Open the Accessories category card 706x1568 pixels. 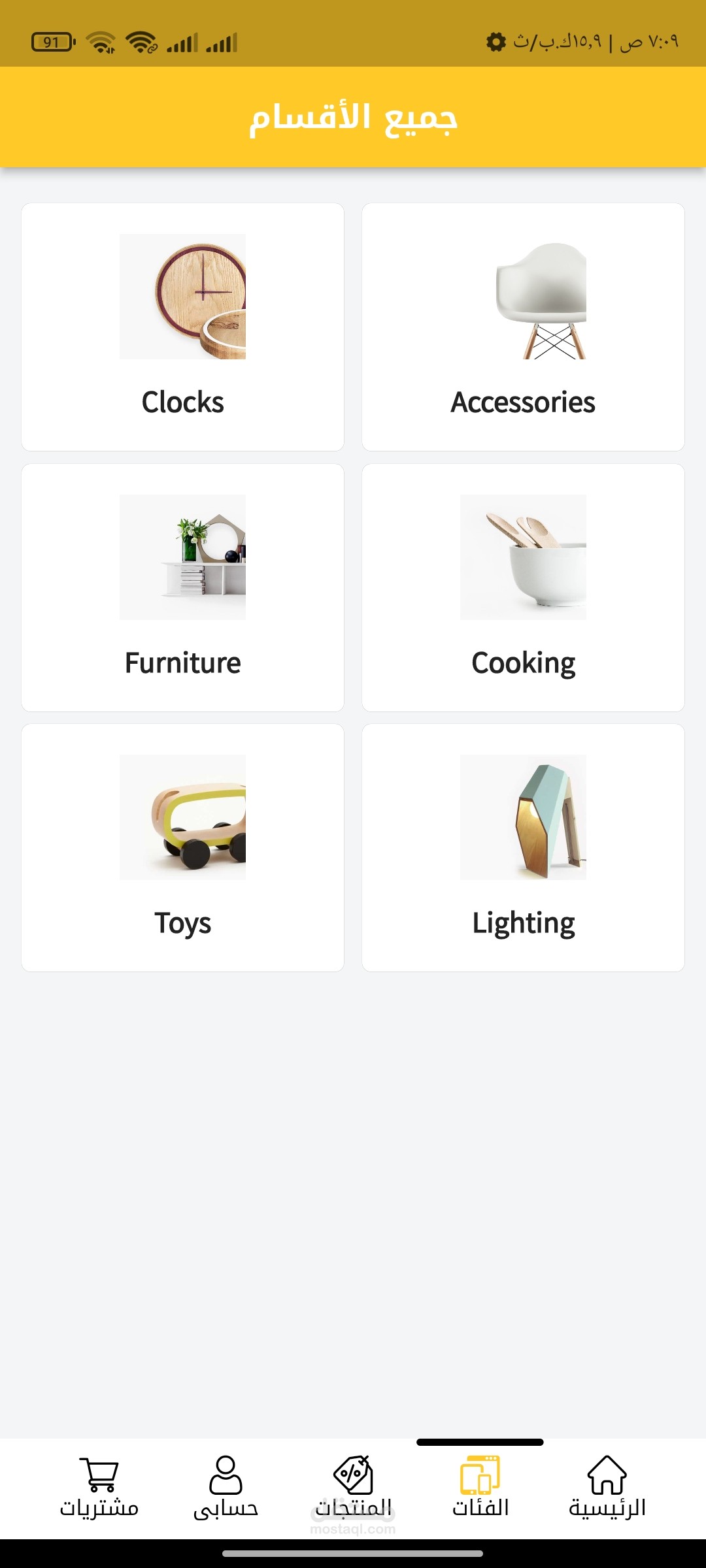pos(523,327)
